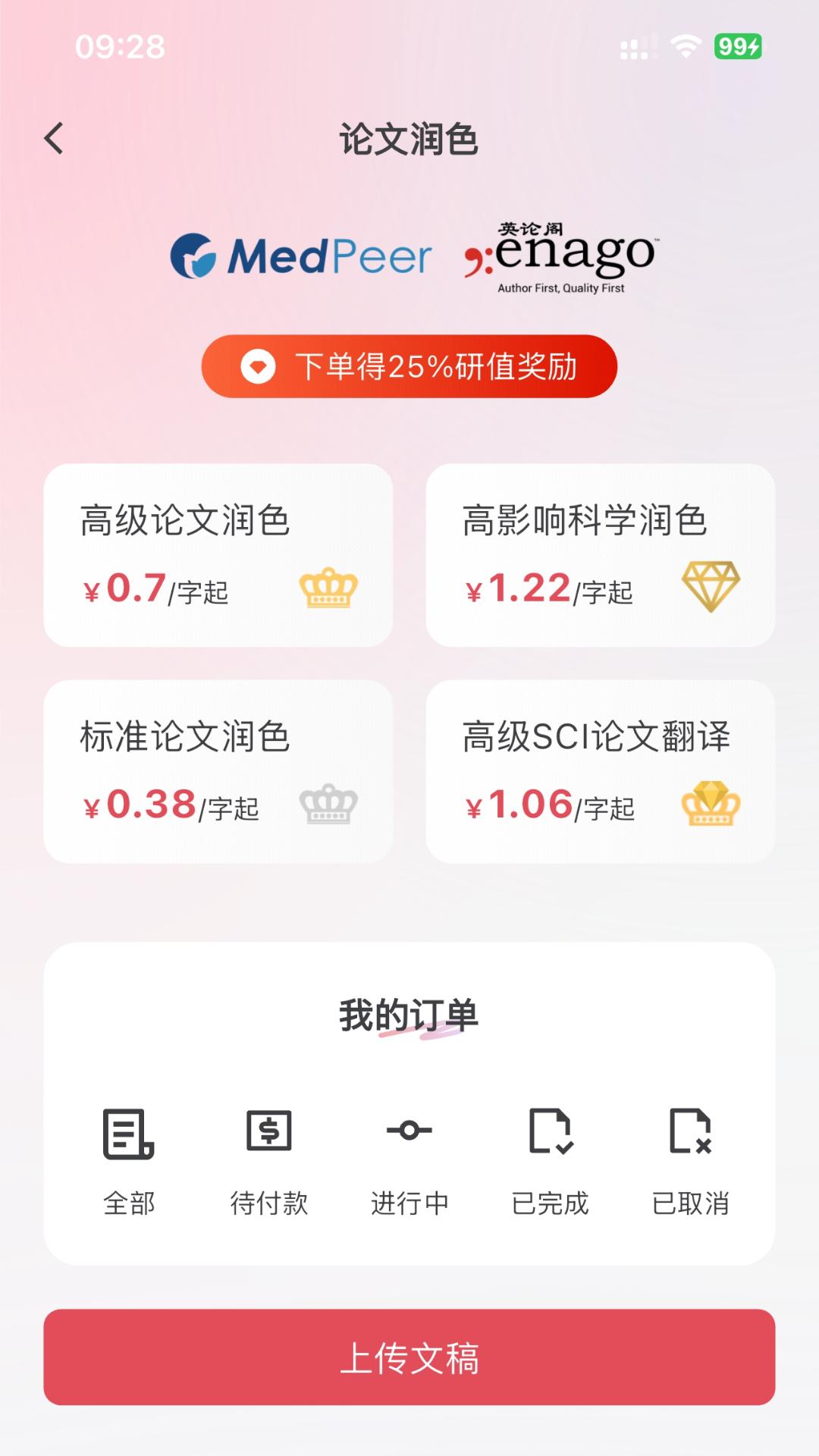Open the enago 英论阁 logo
Image resolution: width=819 pixels, height=1456 pixels.
(563, 254)
